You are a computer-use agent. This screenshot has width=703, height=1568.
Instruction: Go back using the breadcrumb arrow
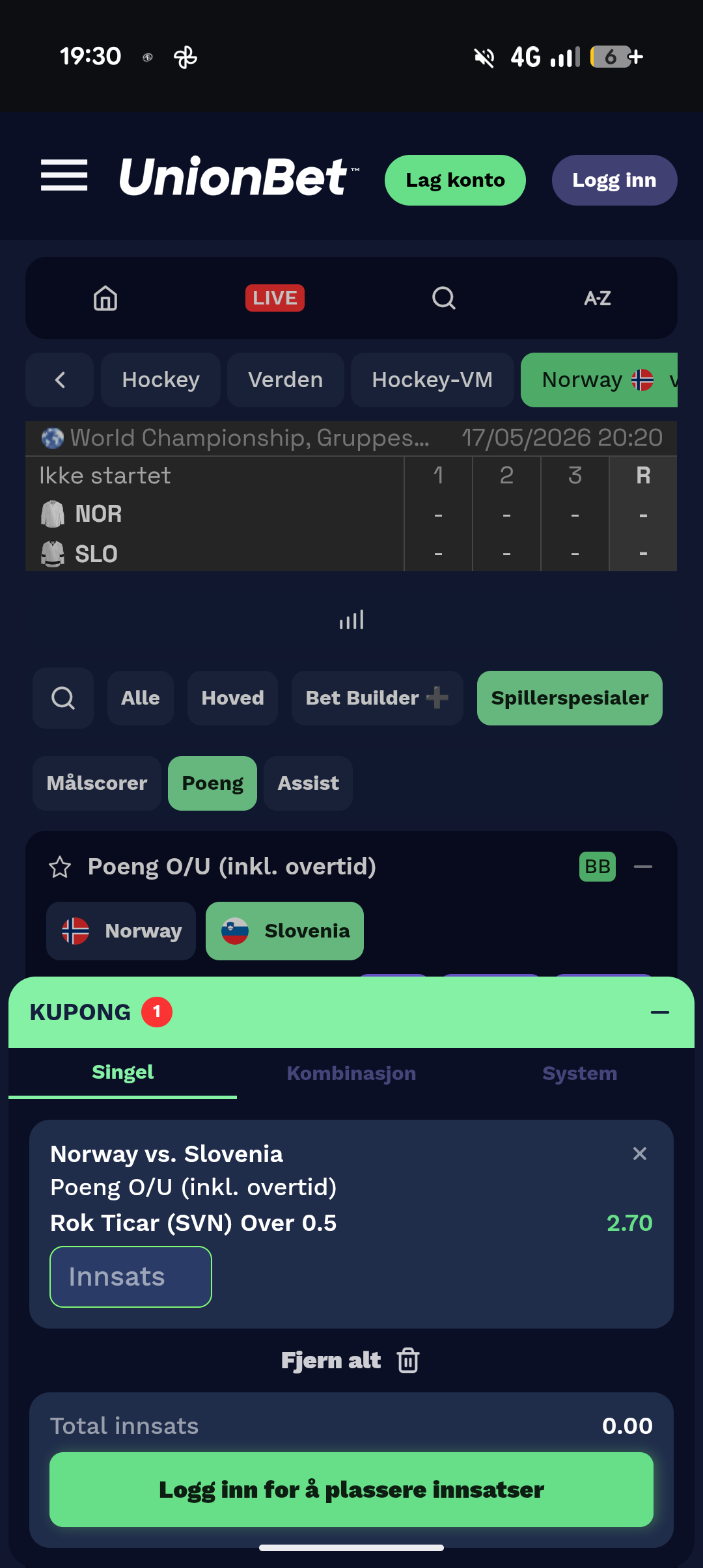tap(60, 380)
